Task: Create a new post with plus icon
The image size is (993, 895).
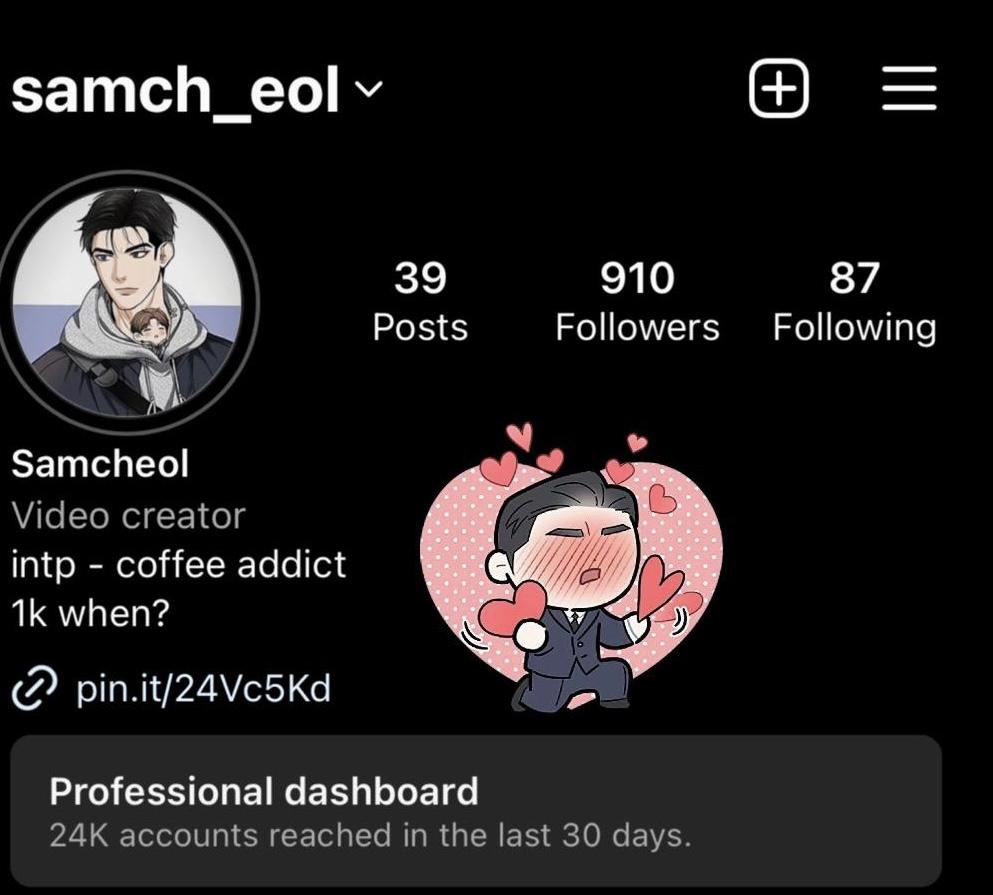Action: pyautogui.click(x=778, y=90)
